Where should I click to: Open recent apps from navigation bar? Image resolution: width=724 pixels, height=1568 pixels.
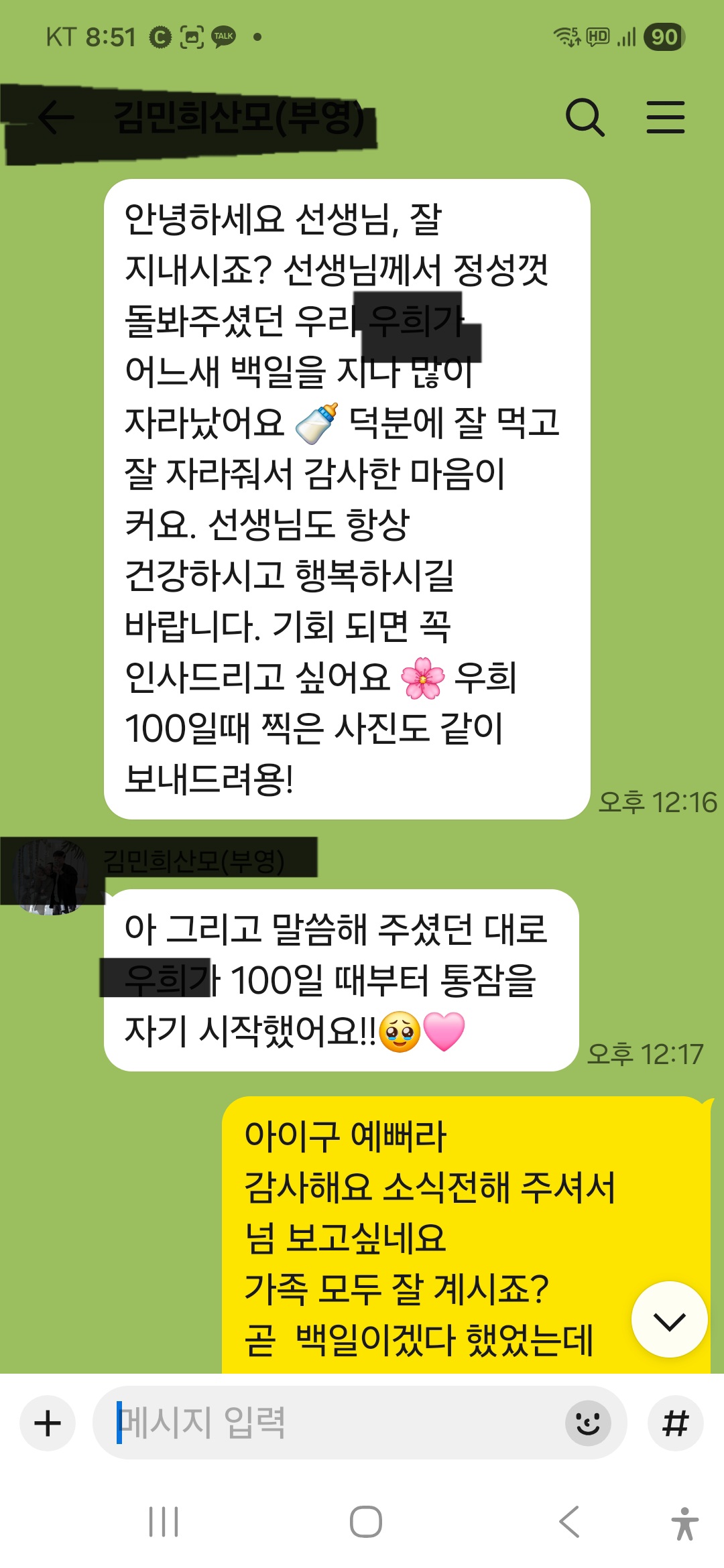164,1522
